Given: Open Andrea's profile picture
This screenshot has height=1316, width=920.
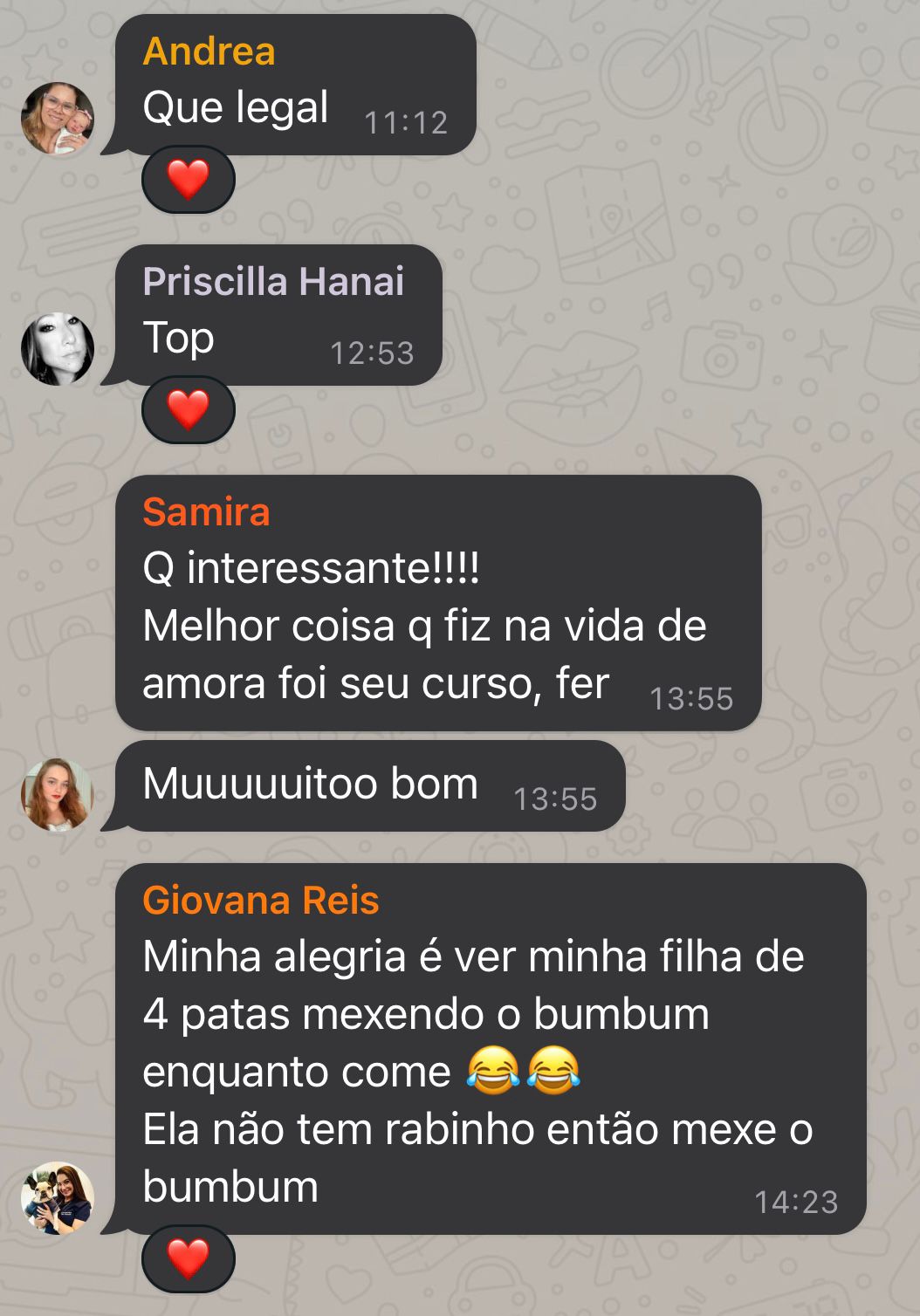Looking at the screenshot, I should point(58,119).
